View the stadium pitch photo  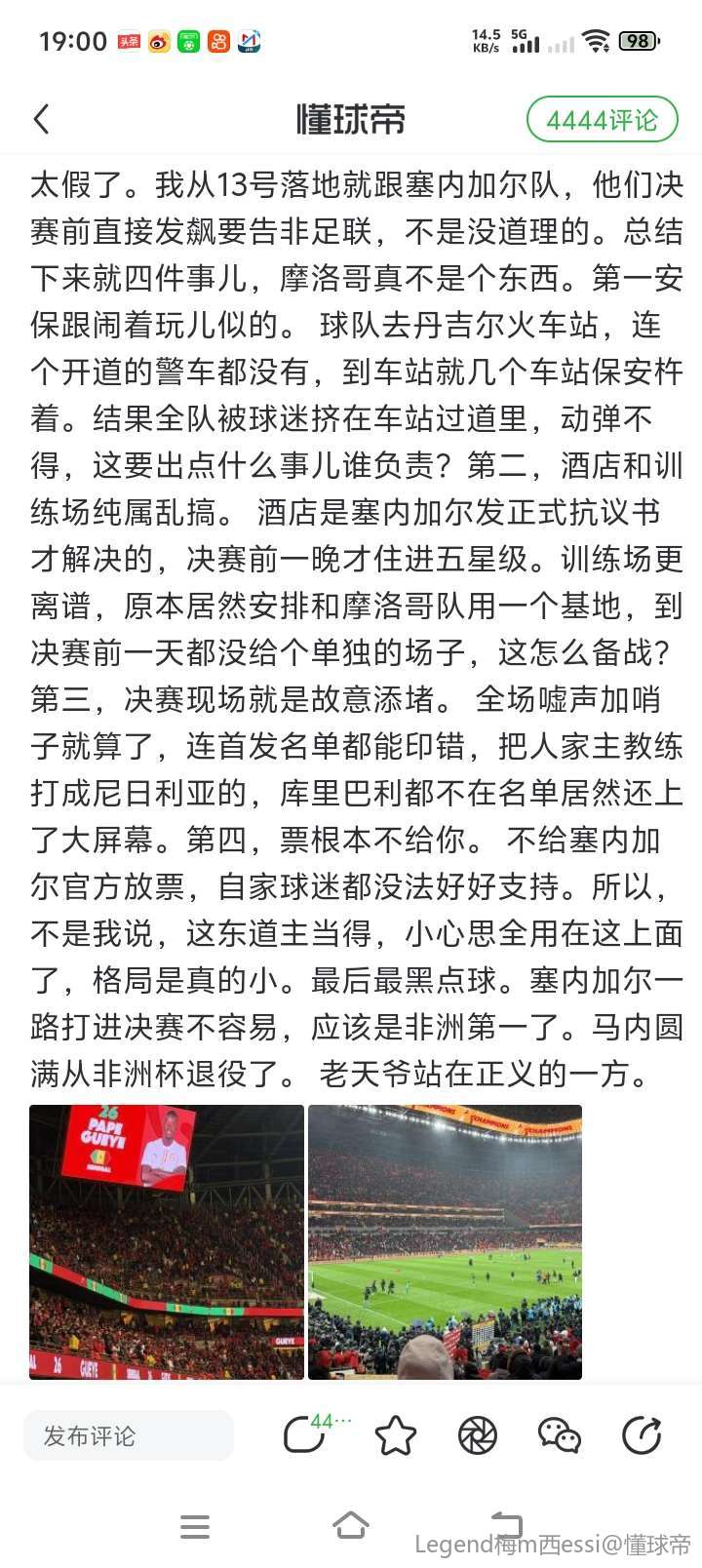coord(445,1241)
